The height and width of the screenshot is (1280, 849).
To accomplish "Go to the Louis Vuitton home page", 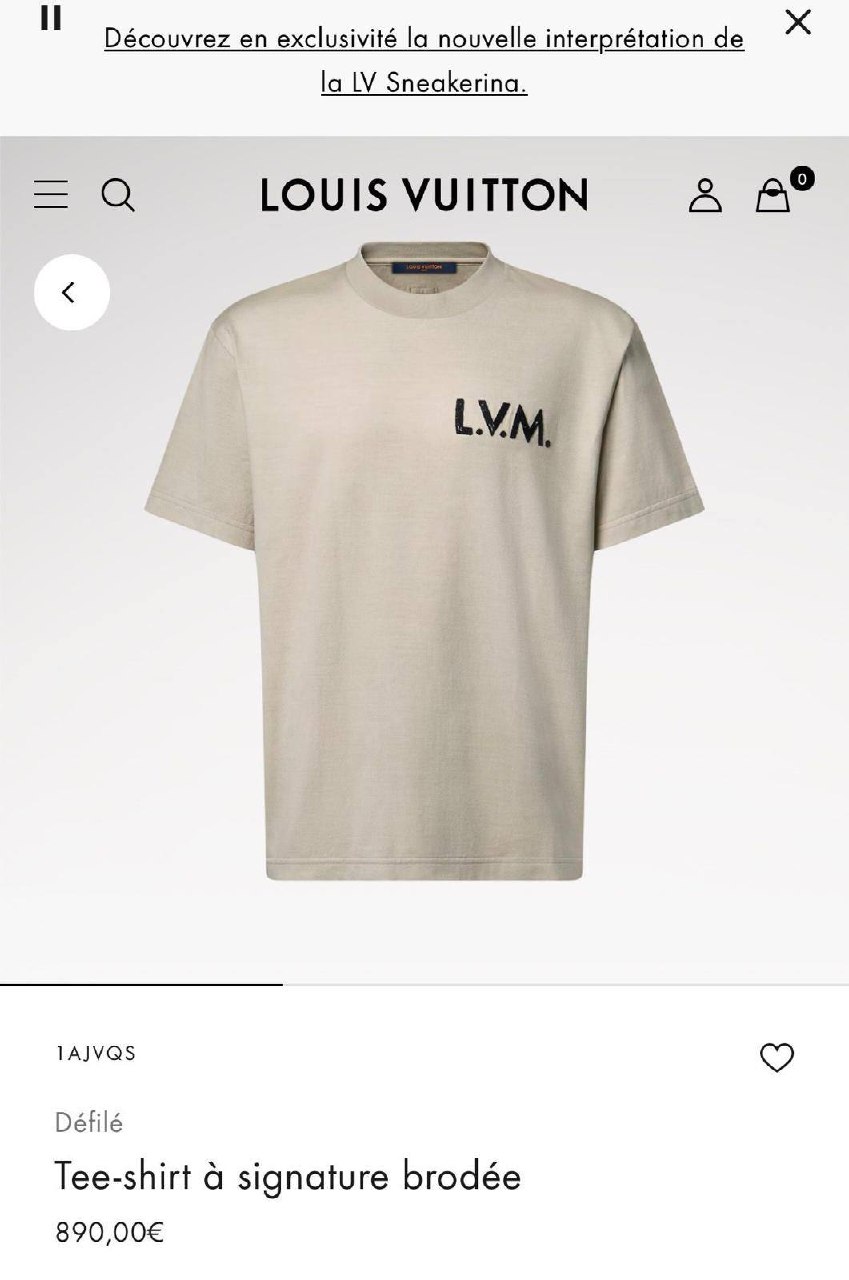I will (x=424, y=195).
